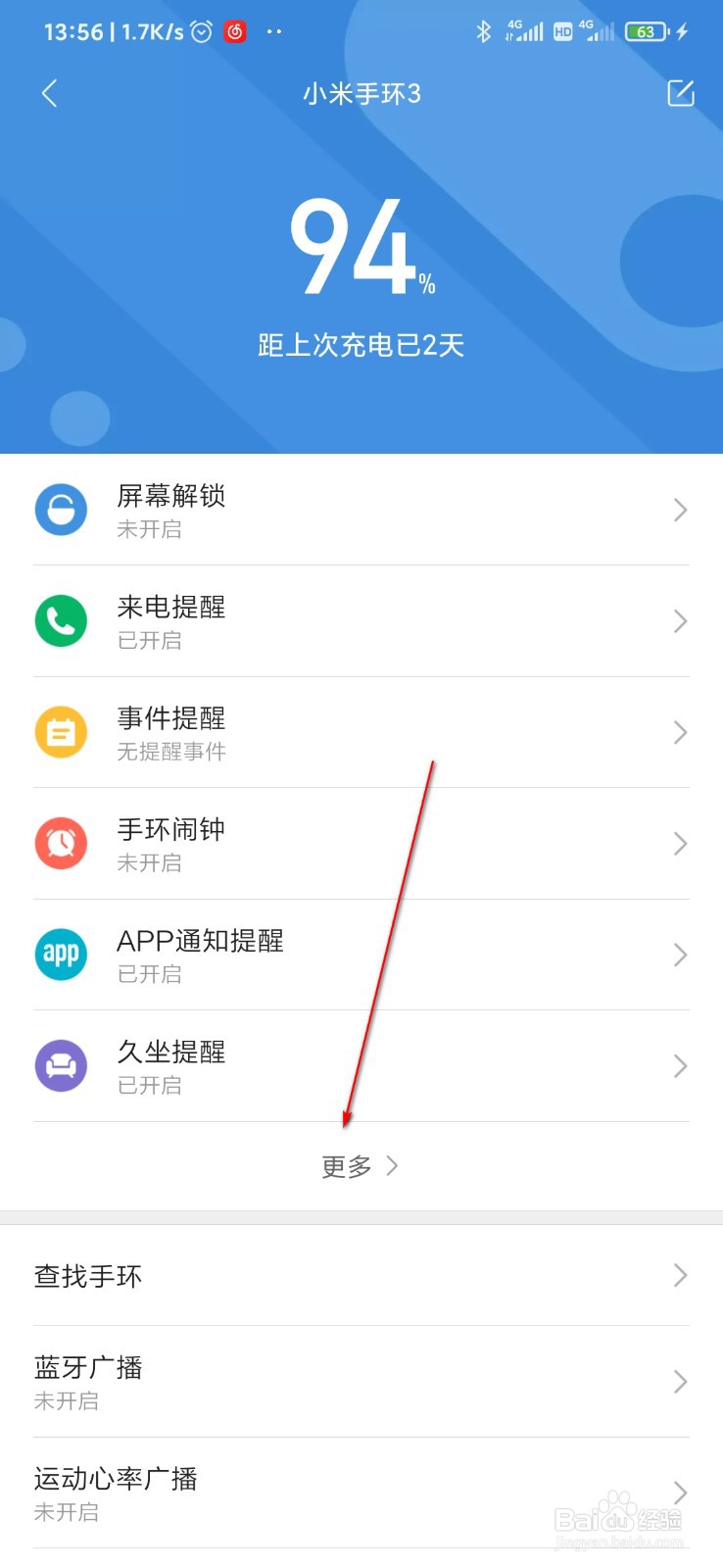The width and height of the screenshot is (723, 1568).
Task: Select the purple 久坐提醒 chair icon
Action: pos(61,1065)
